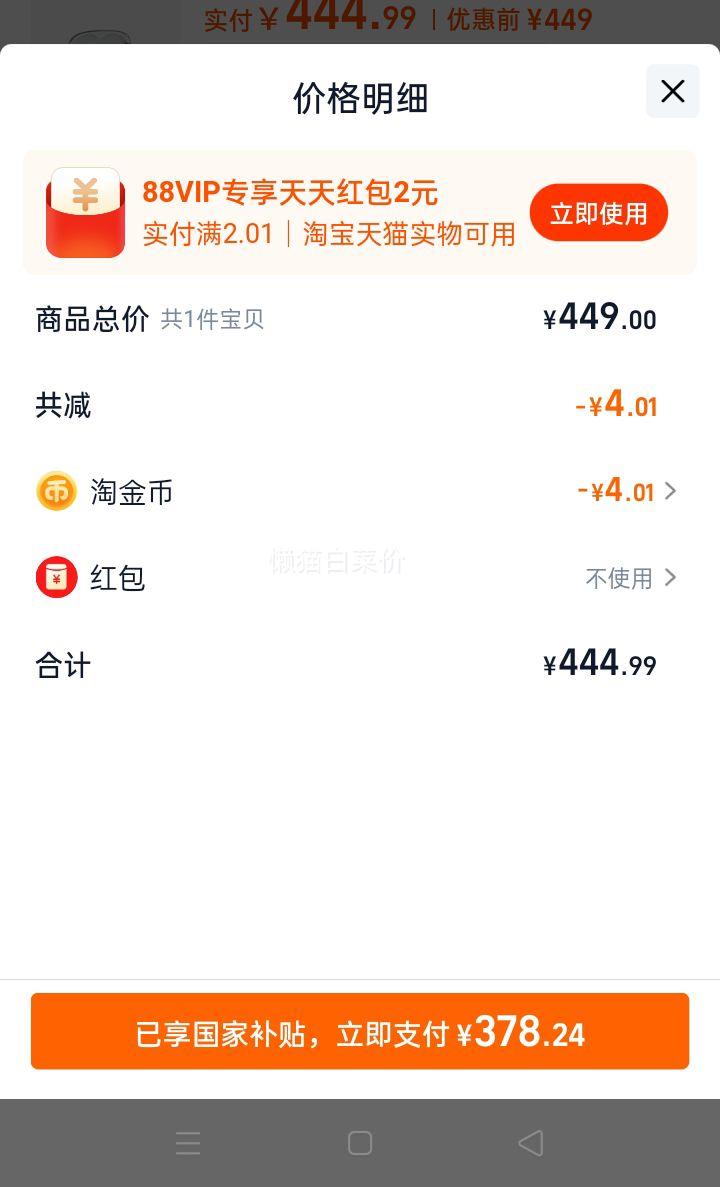Close the 价格明细 price details sheet
This screenshot has height=1187, width=720.
point(672,92)
